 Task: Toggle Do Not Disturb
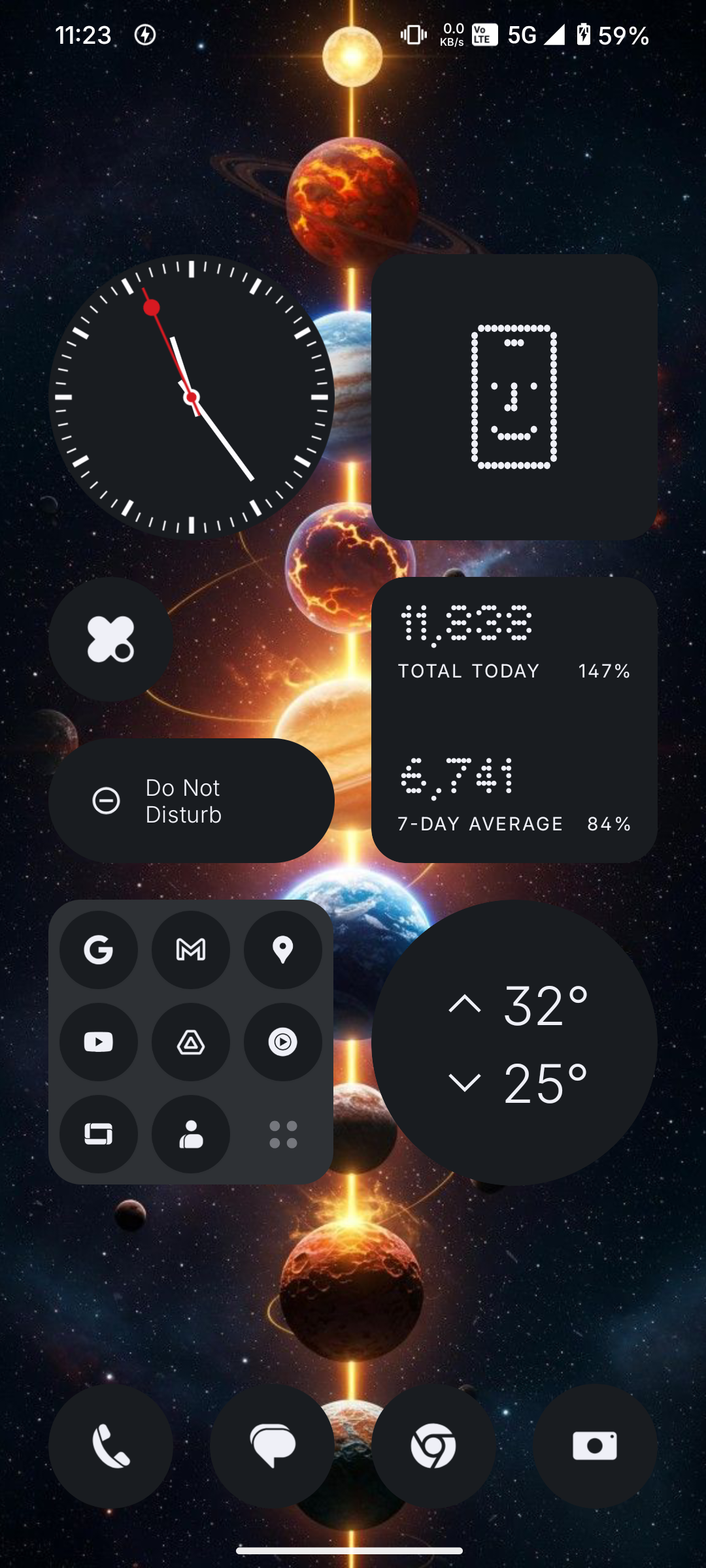click(191, 800)
